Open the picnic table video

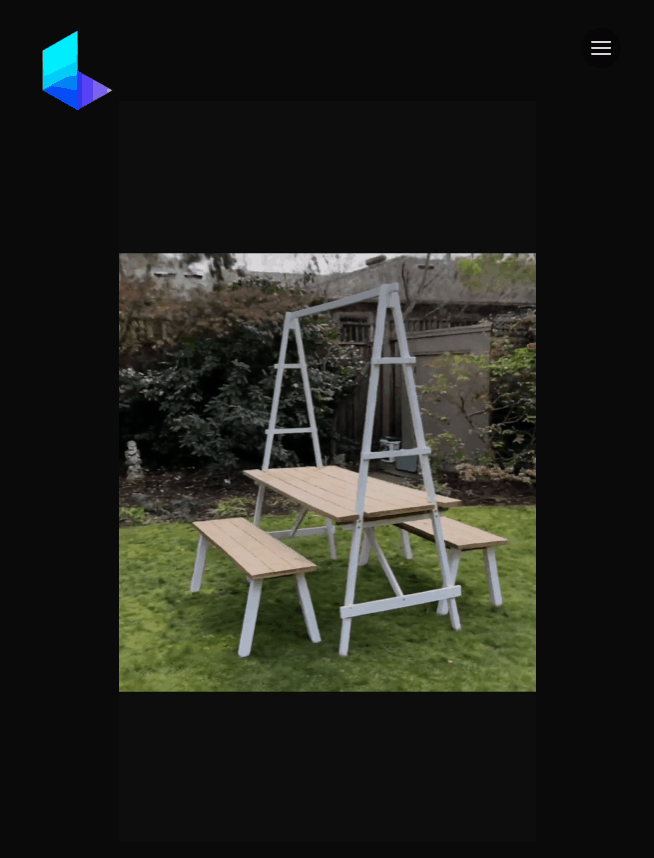click(x=327, y=471)
